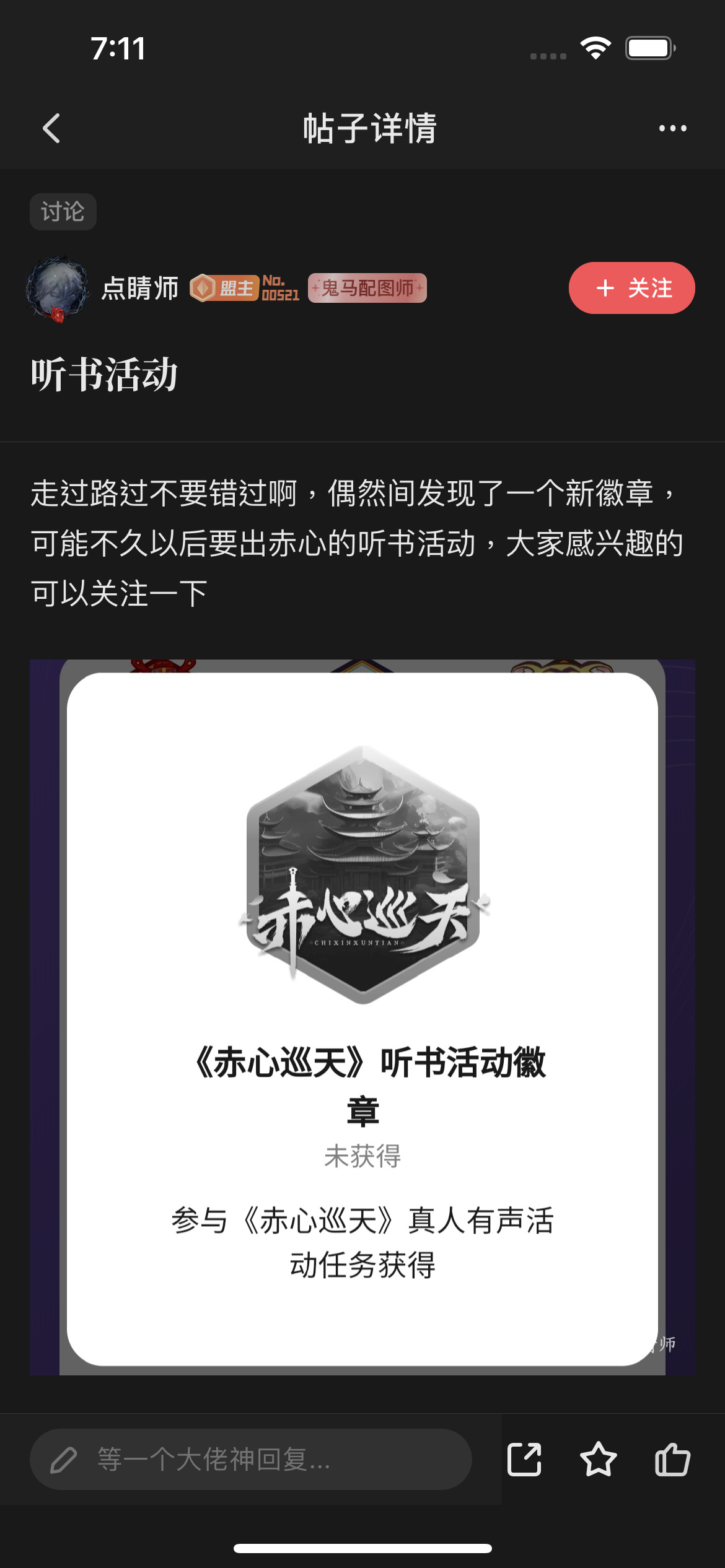725x1568 pixels.
Task: Open the three-dot overflow menu
Action: tap(672, 128)
